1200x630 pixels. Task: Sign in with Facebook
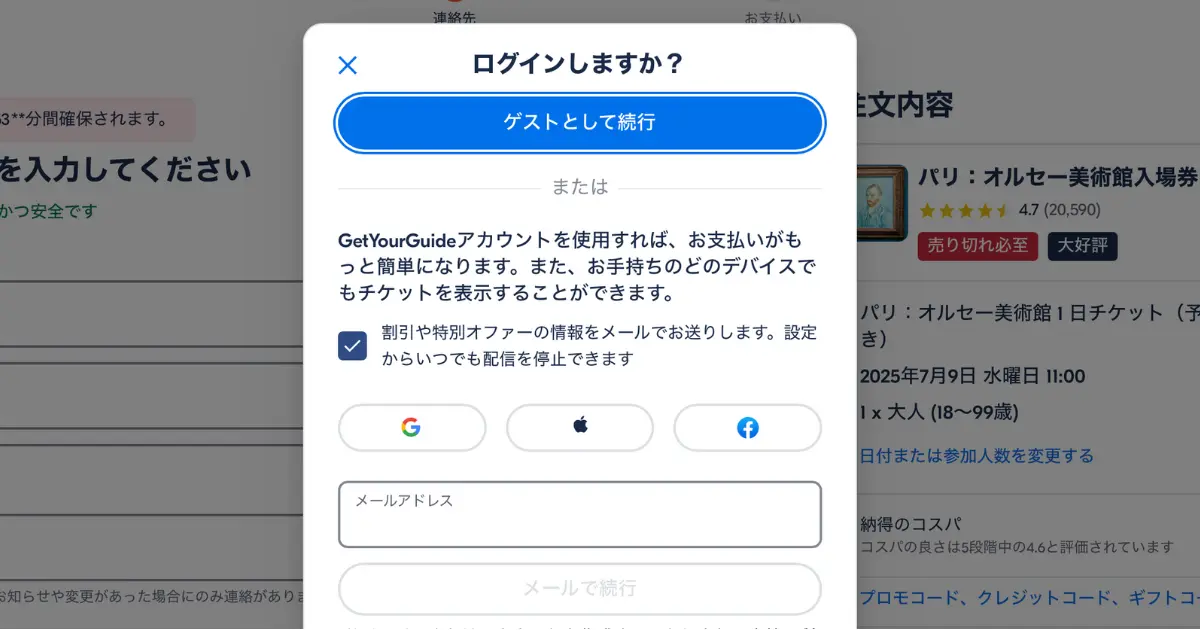[x=747, y=428]
